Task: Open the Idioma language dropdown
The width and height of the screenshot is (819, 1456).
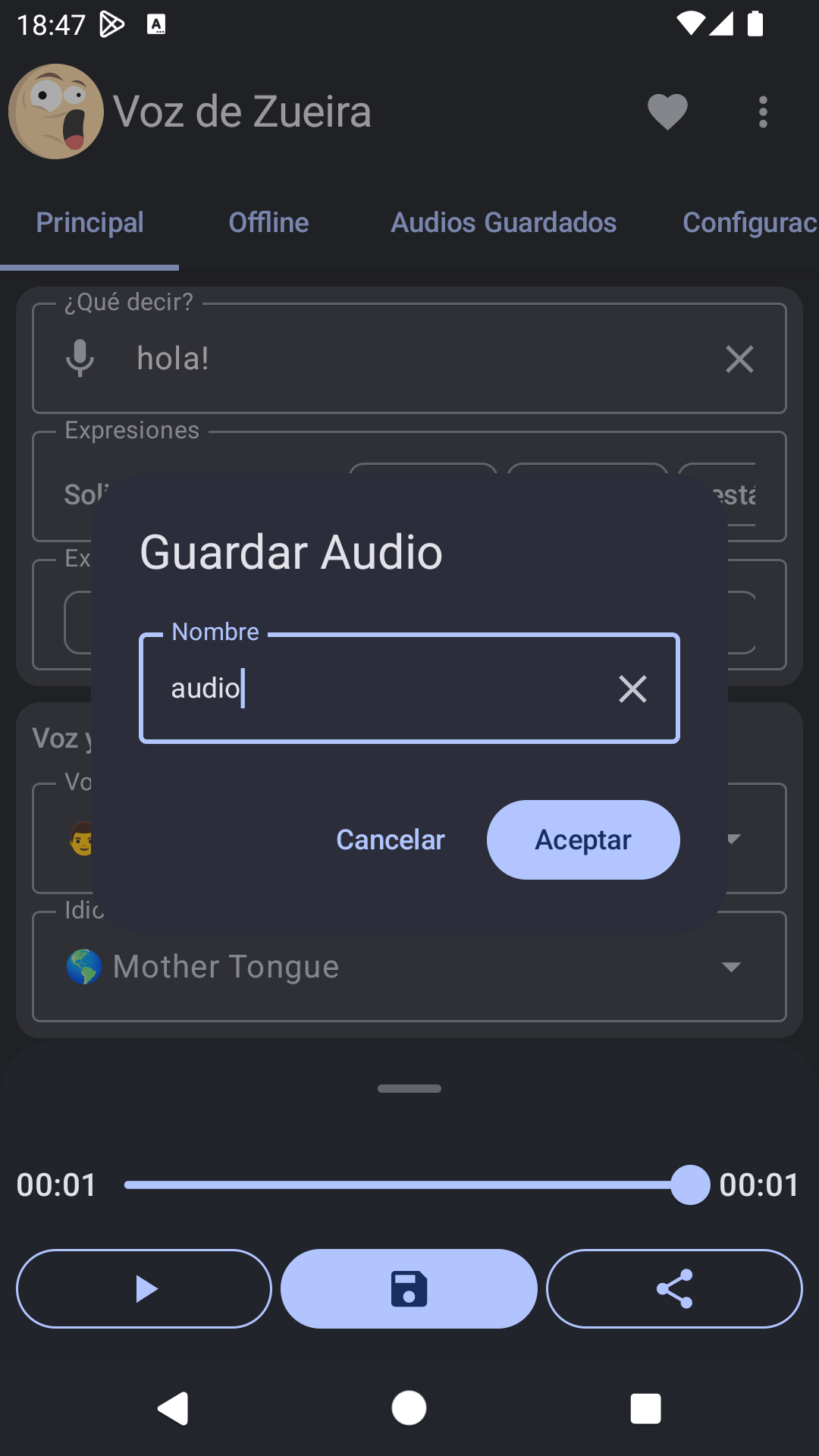Action: click(x=730, y=966)
